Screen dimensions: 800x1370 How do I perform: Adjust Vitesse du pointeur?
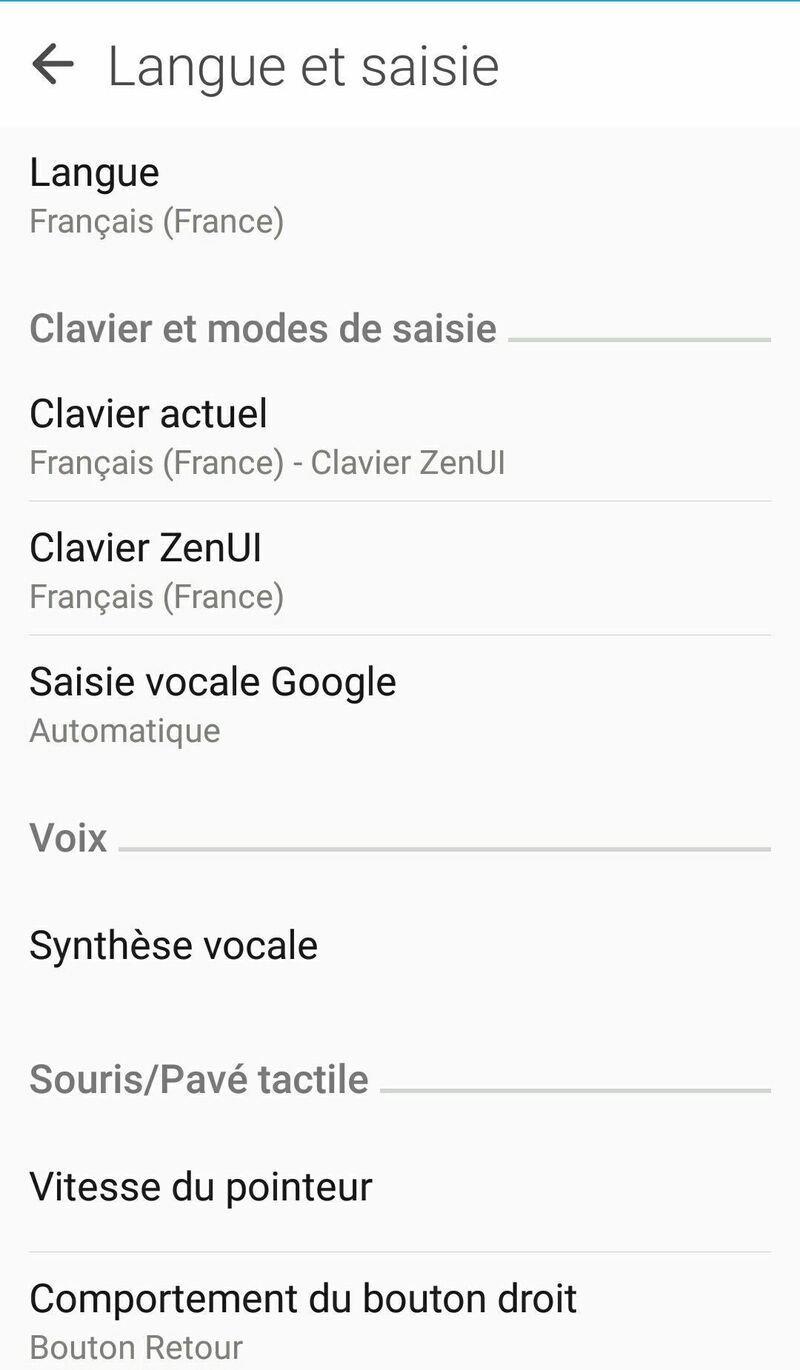[400, 1187]
